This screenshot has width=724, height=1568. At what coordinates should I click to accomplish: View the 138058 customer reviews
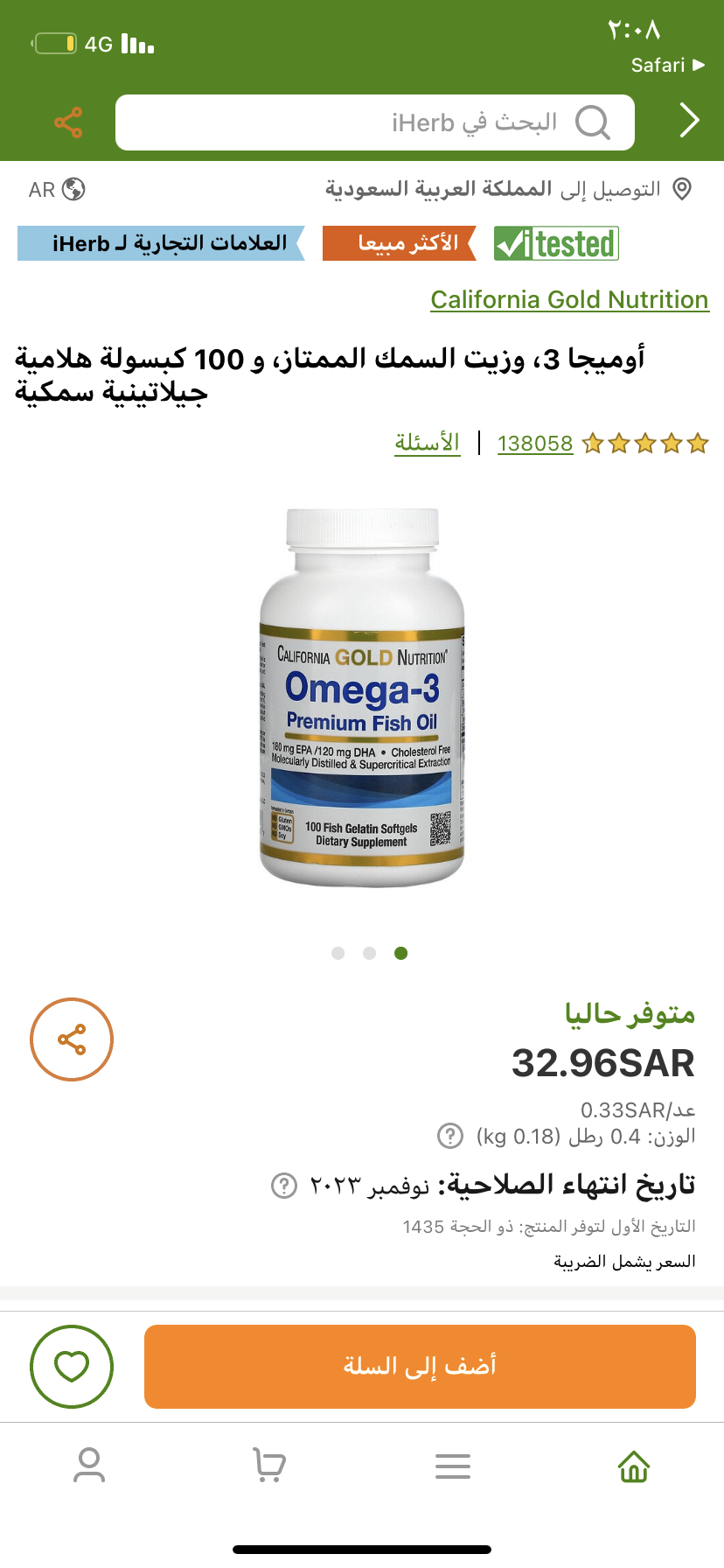pyautogui.click(x=535, y=444)
